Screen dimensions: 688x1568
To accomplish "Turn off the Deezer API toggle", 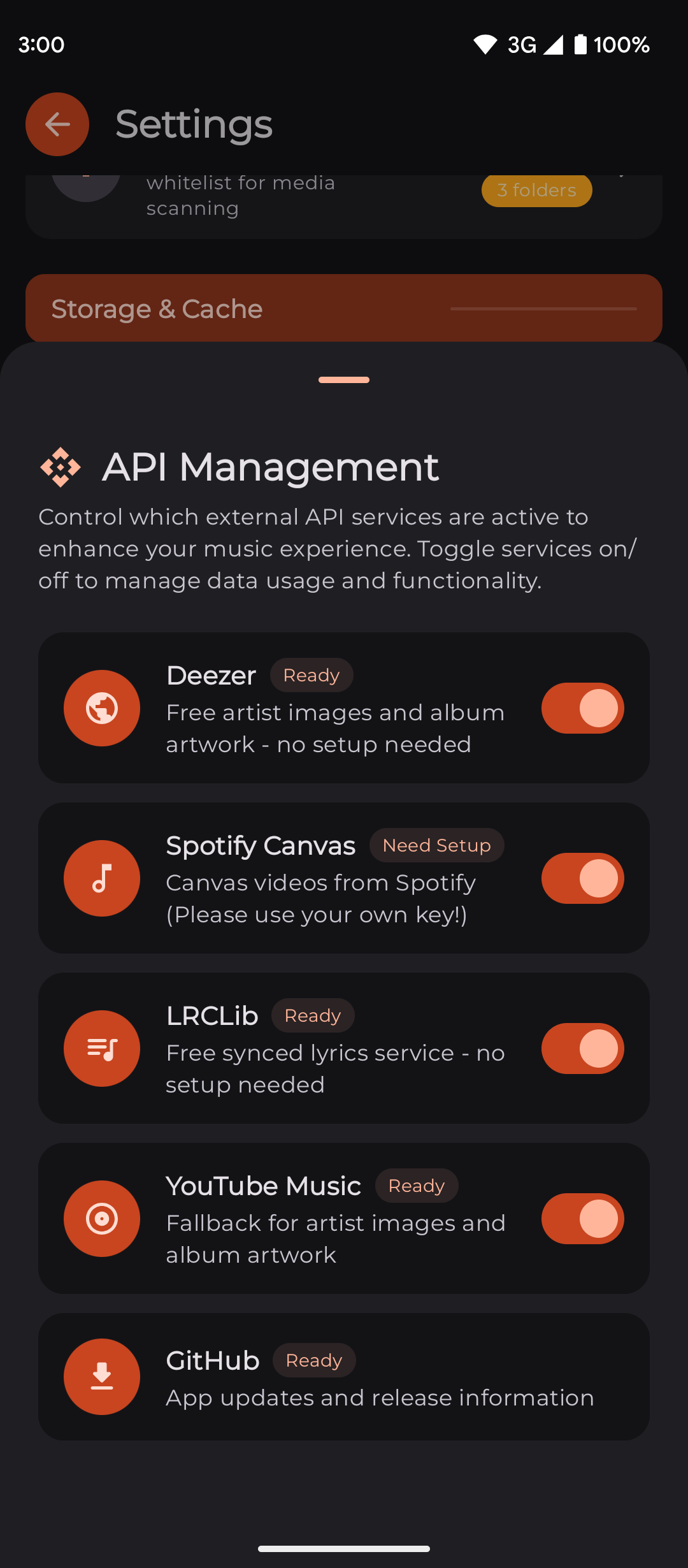I will coord(582,708).
